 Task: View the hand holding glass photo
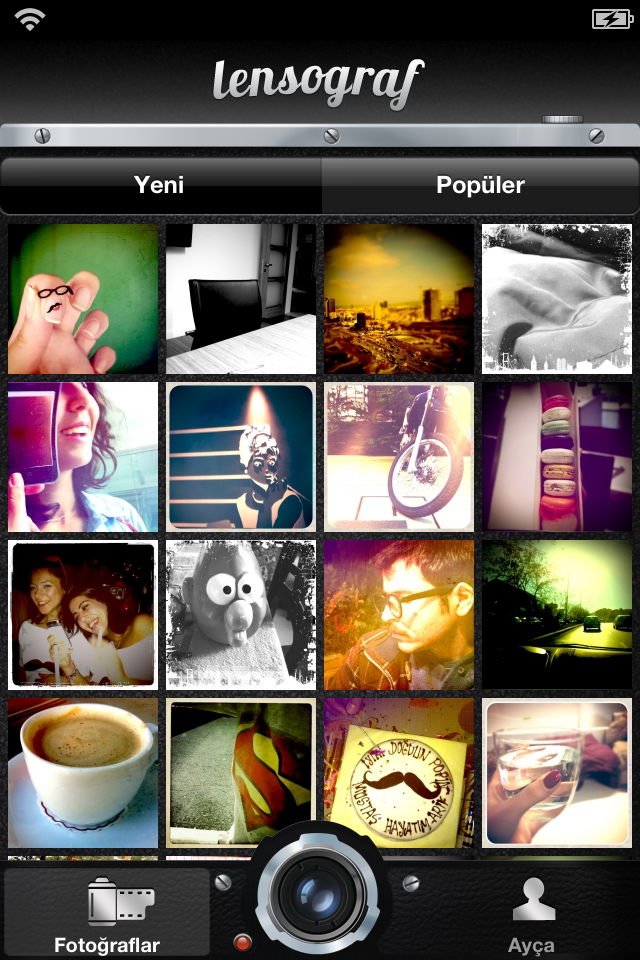[557, 772]
